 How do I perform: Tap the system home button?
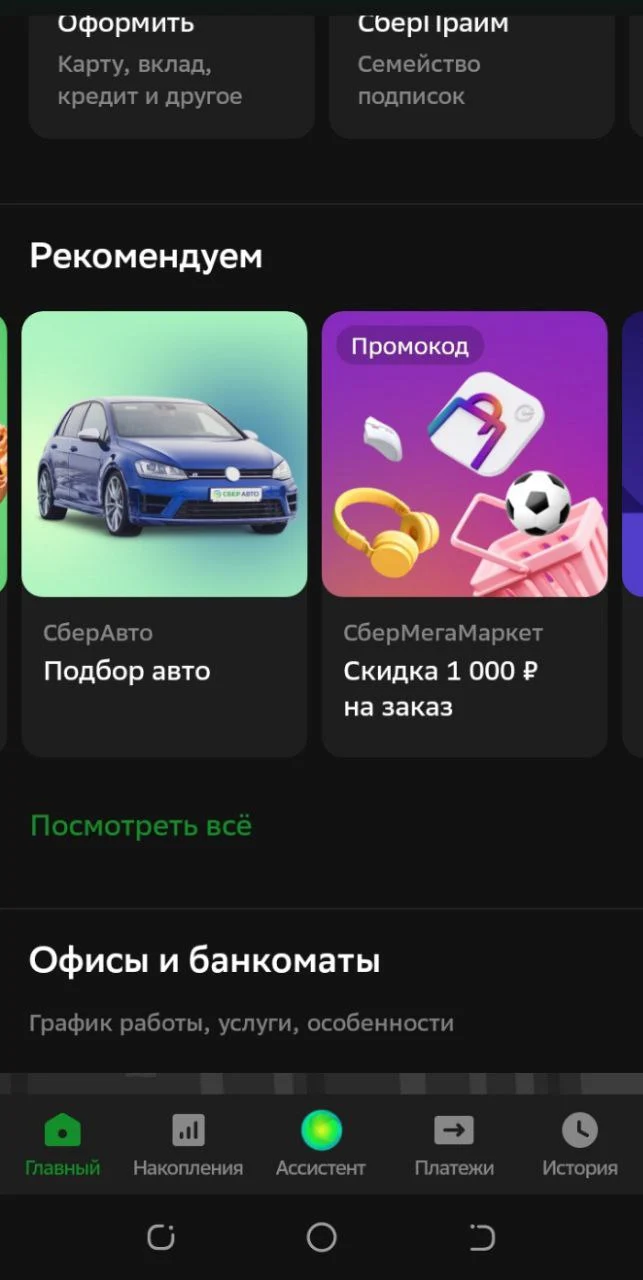point(321,1237)
